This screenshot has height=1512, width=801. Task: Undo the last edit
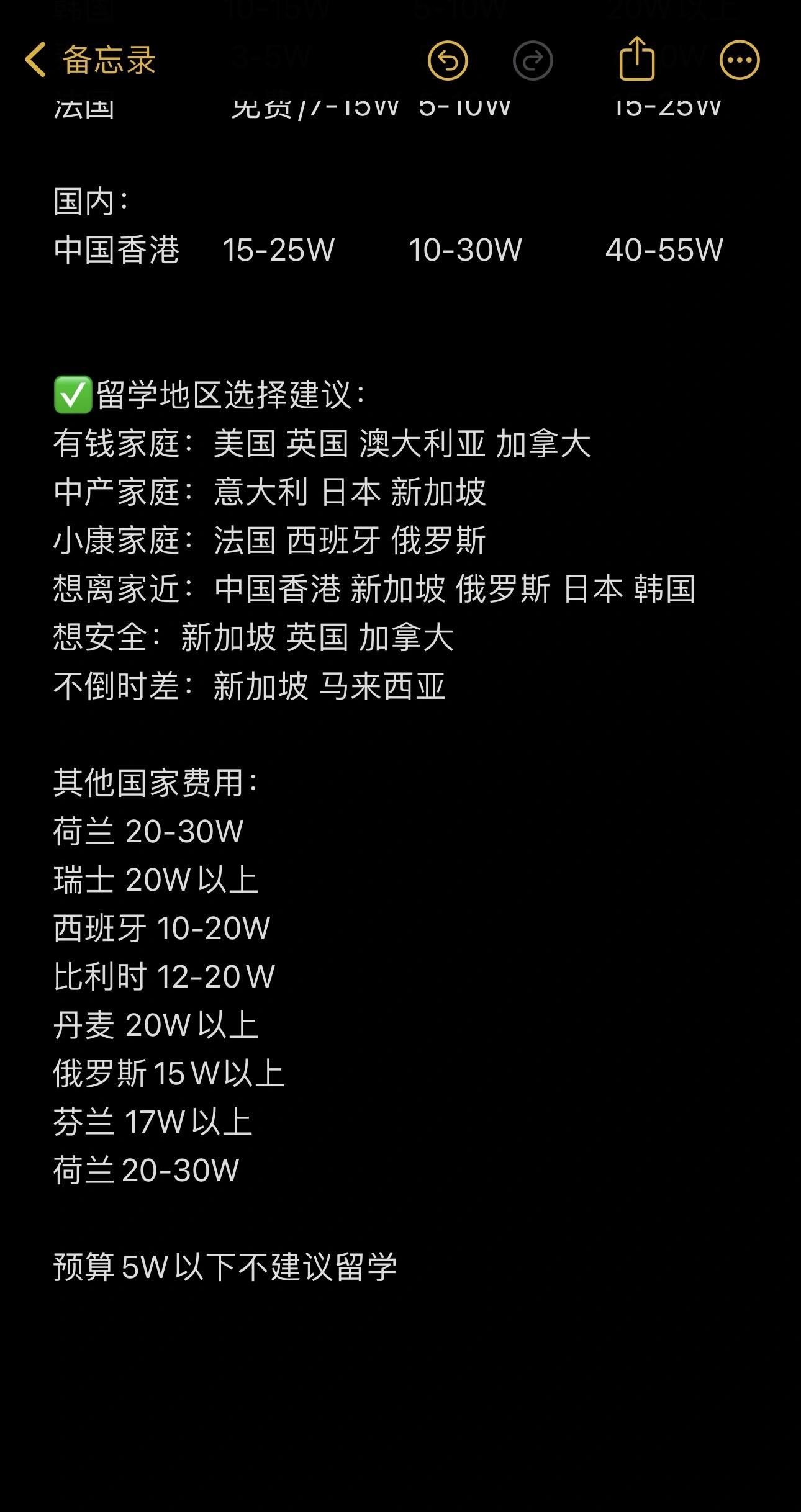coord(448,60)
